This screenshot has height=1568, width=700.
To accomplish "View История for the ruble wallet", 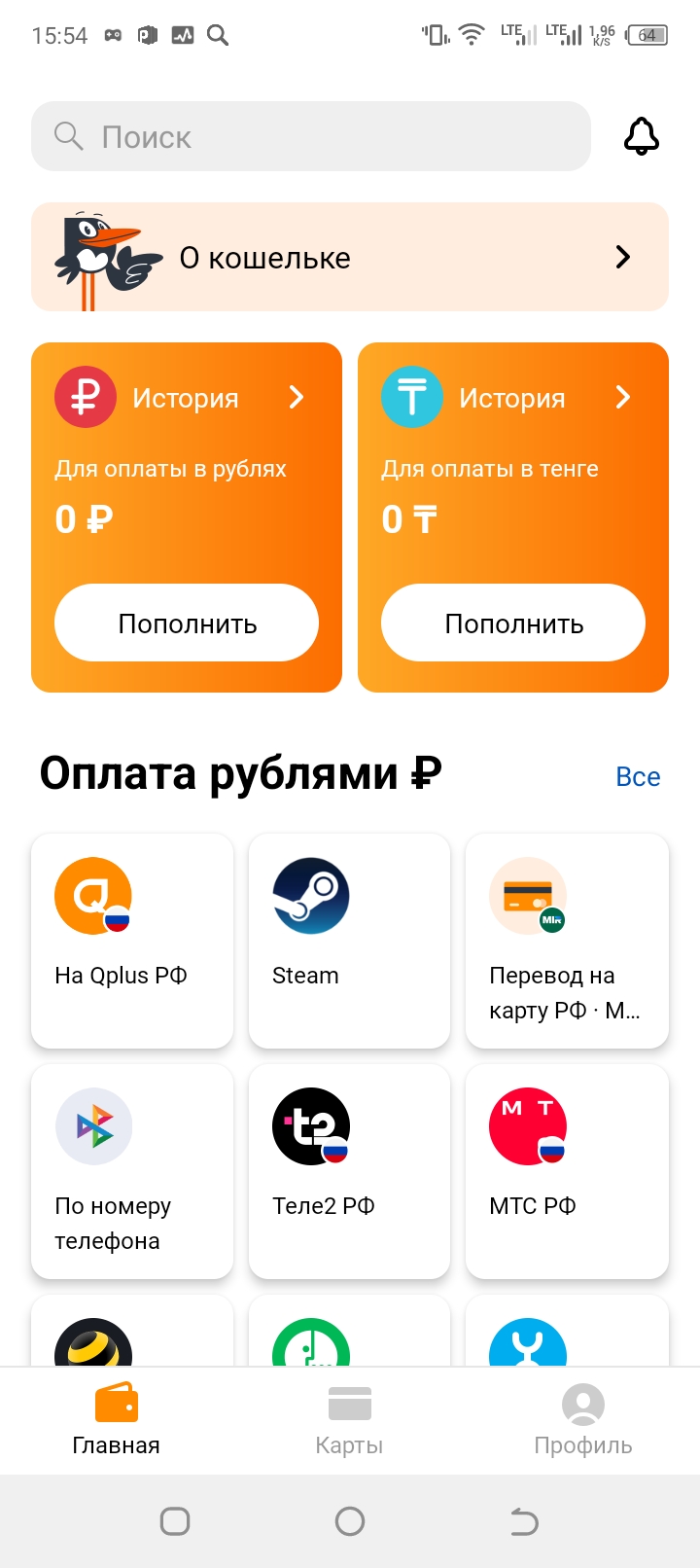I will pos(185,398).
